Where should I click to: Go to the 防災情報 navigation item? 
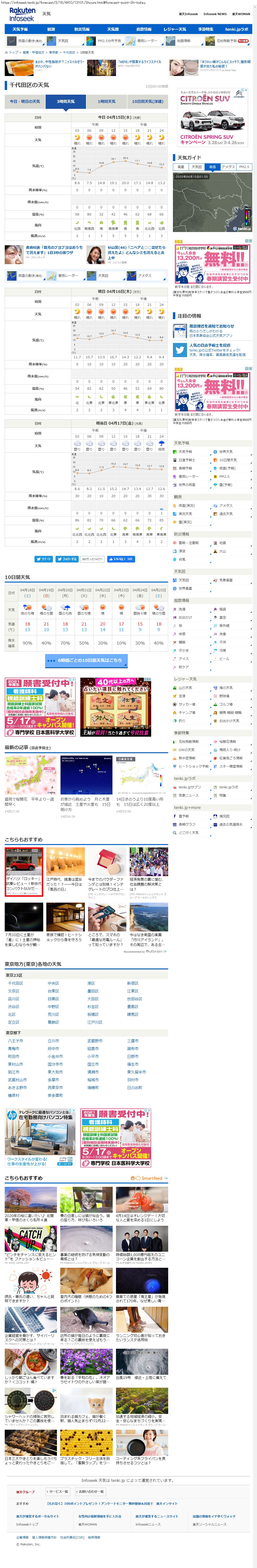[81, 29]
